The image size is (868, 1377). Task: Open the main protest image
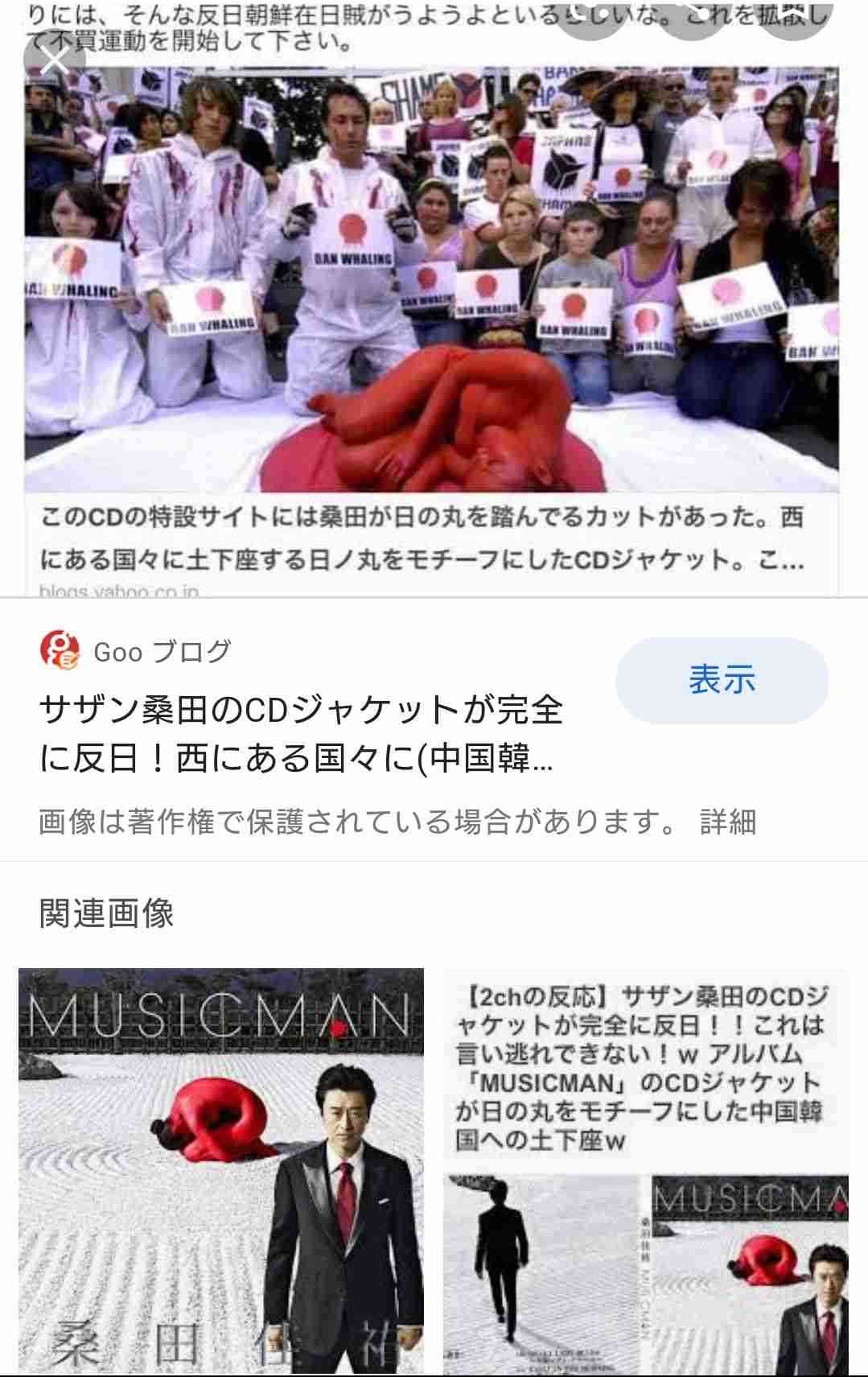(x=432, y=278)
